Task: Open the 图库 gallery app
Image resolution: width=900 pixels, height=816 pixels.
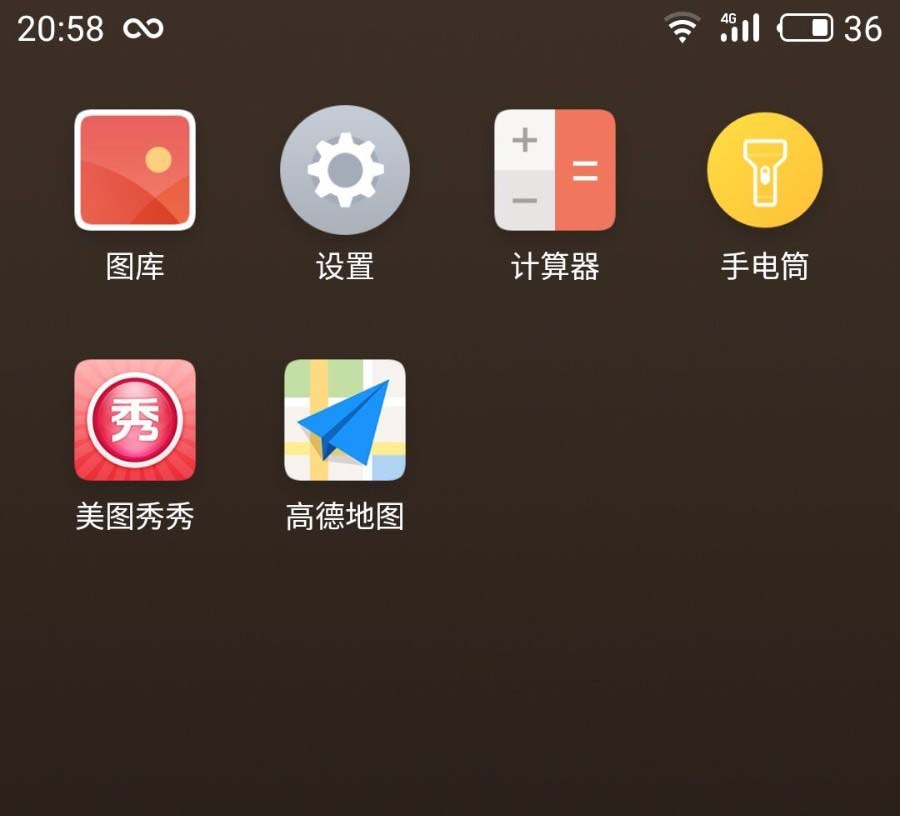Action: 135,170
